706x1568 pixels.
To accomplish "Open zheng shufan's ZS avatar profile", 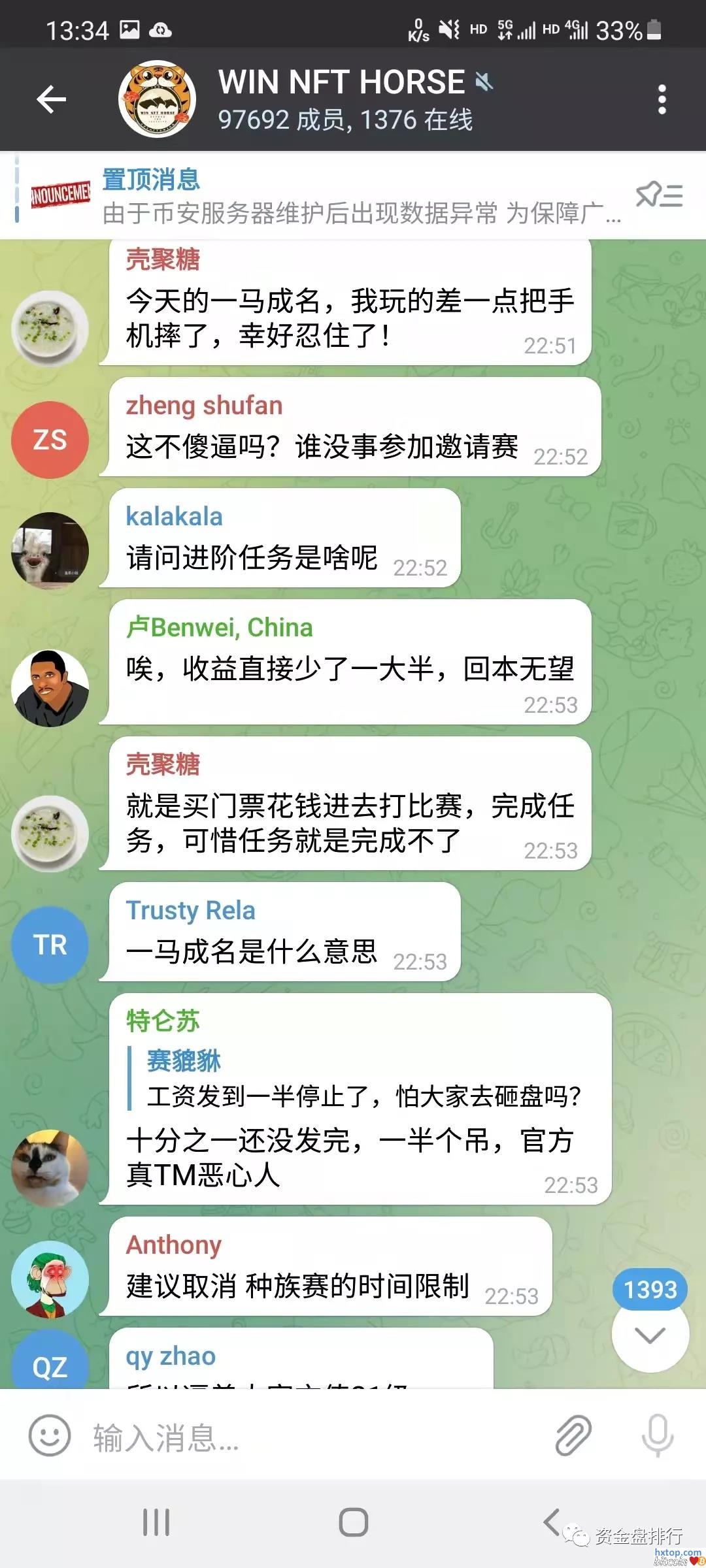I will pyautogui.click(x=50, y=440).
